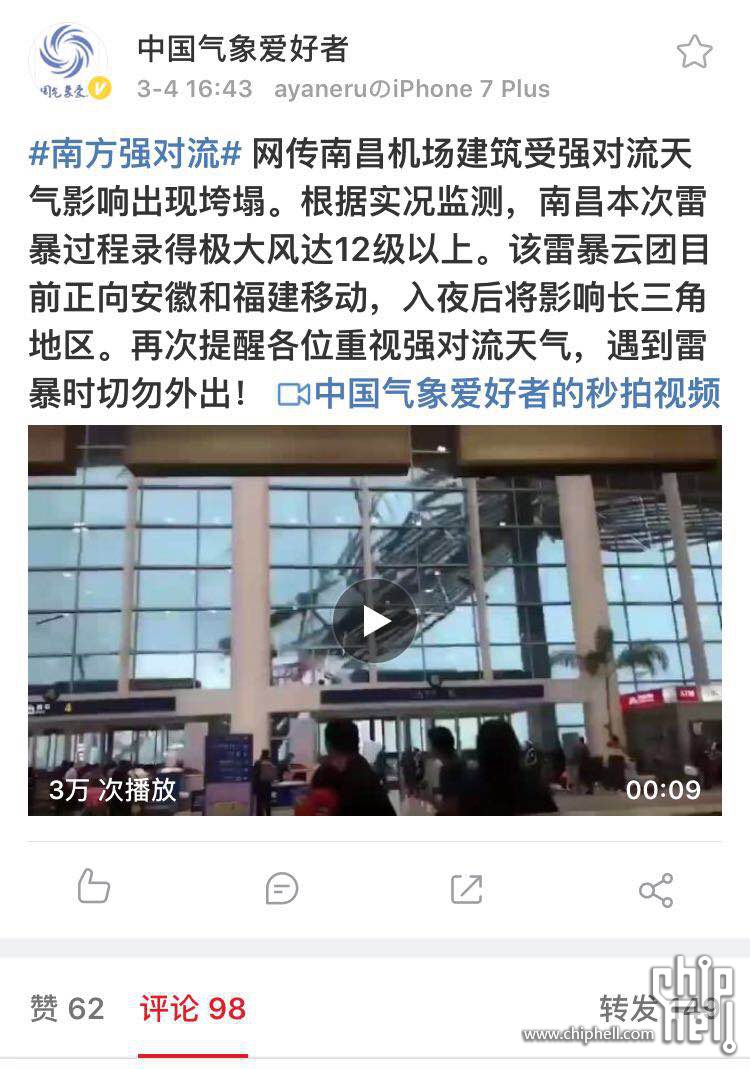Open the 中国气象爱好者 account name

click(243, 49)
